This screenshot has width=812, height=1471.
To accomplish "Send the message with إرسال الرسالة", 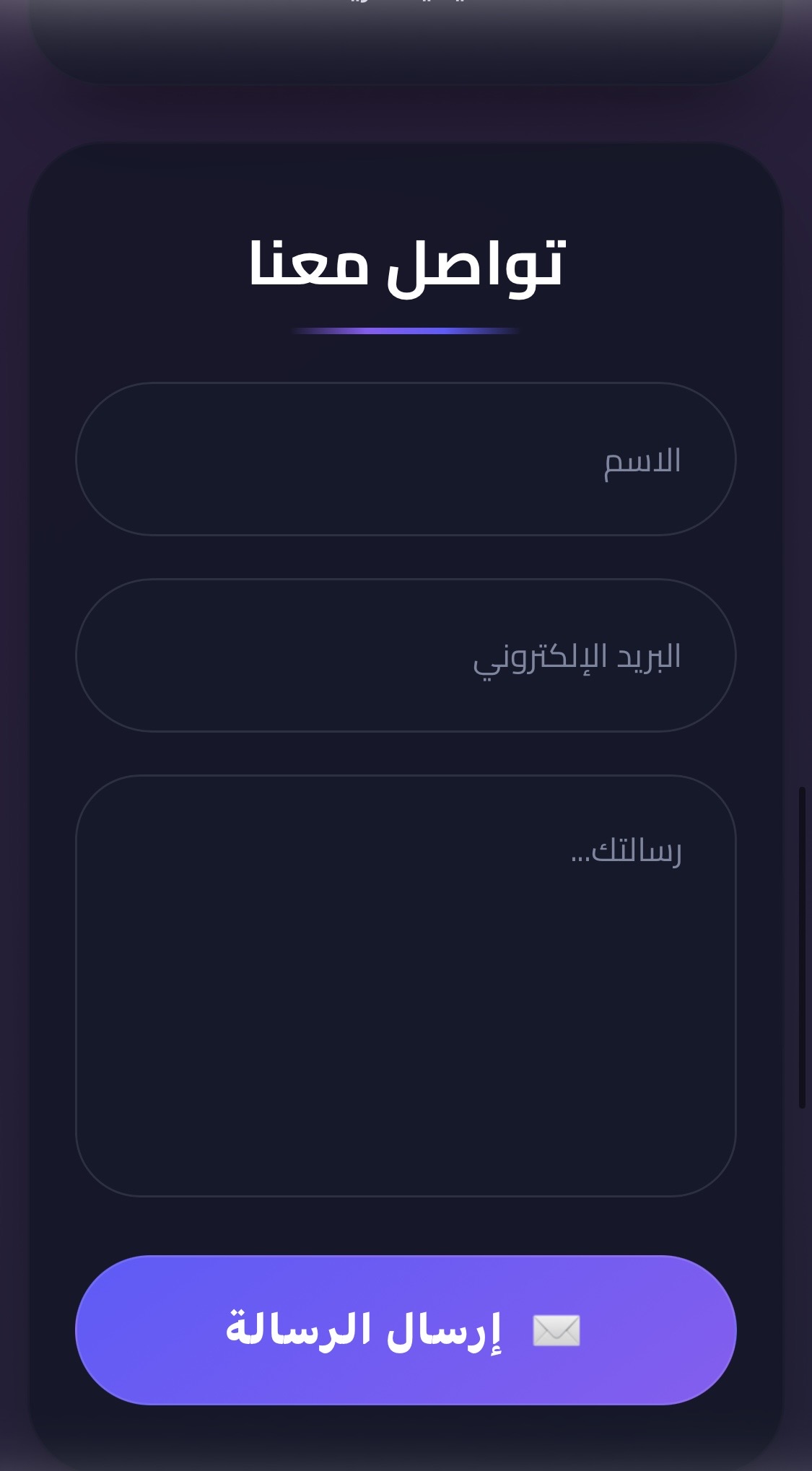I will point(406,1330).
